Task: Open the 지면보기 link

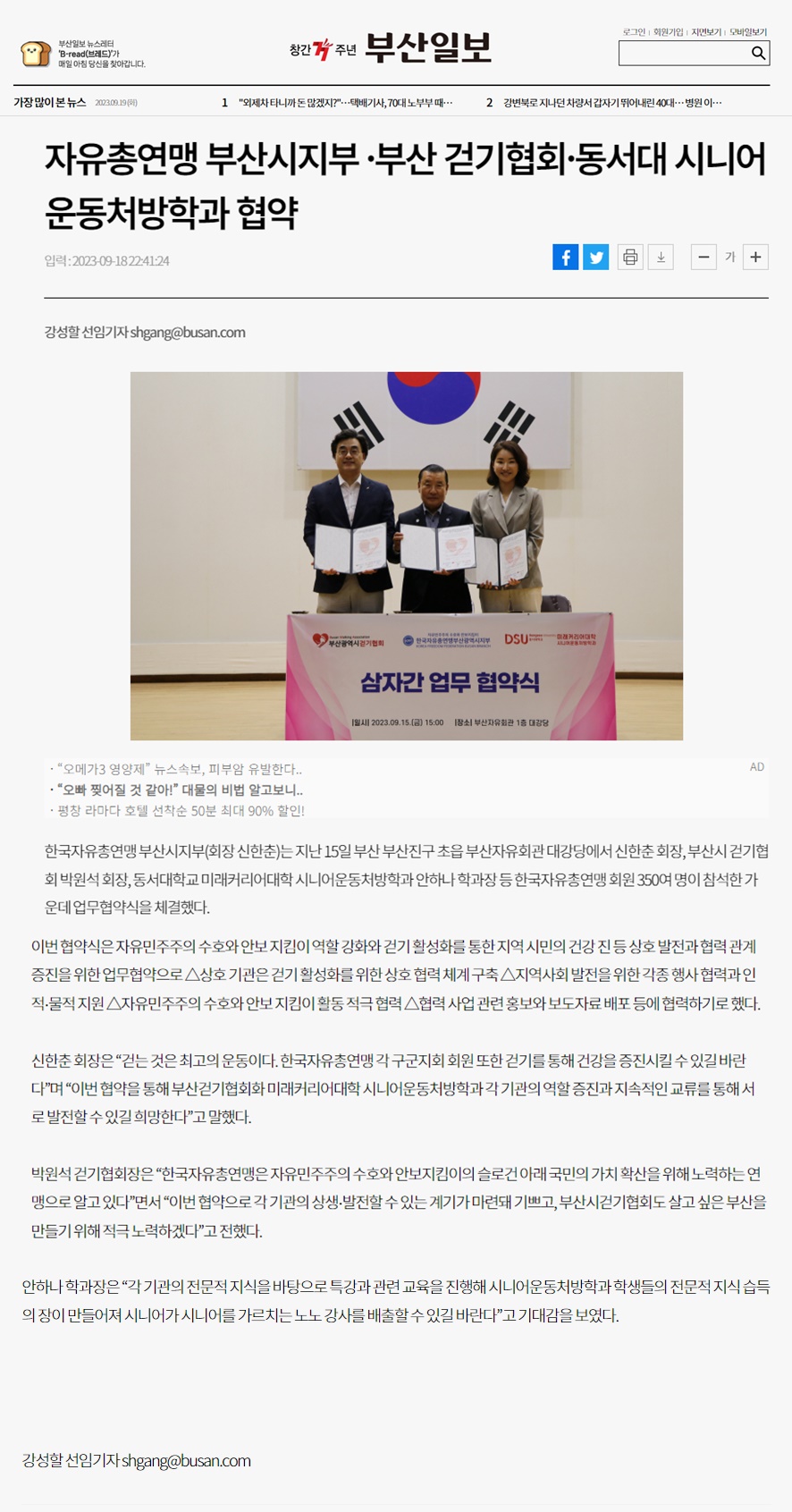Action: 705,32
